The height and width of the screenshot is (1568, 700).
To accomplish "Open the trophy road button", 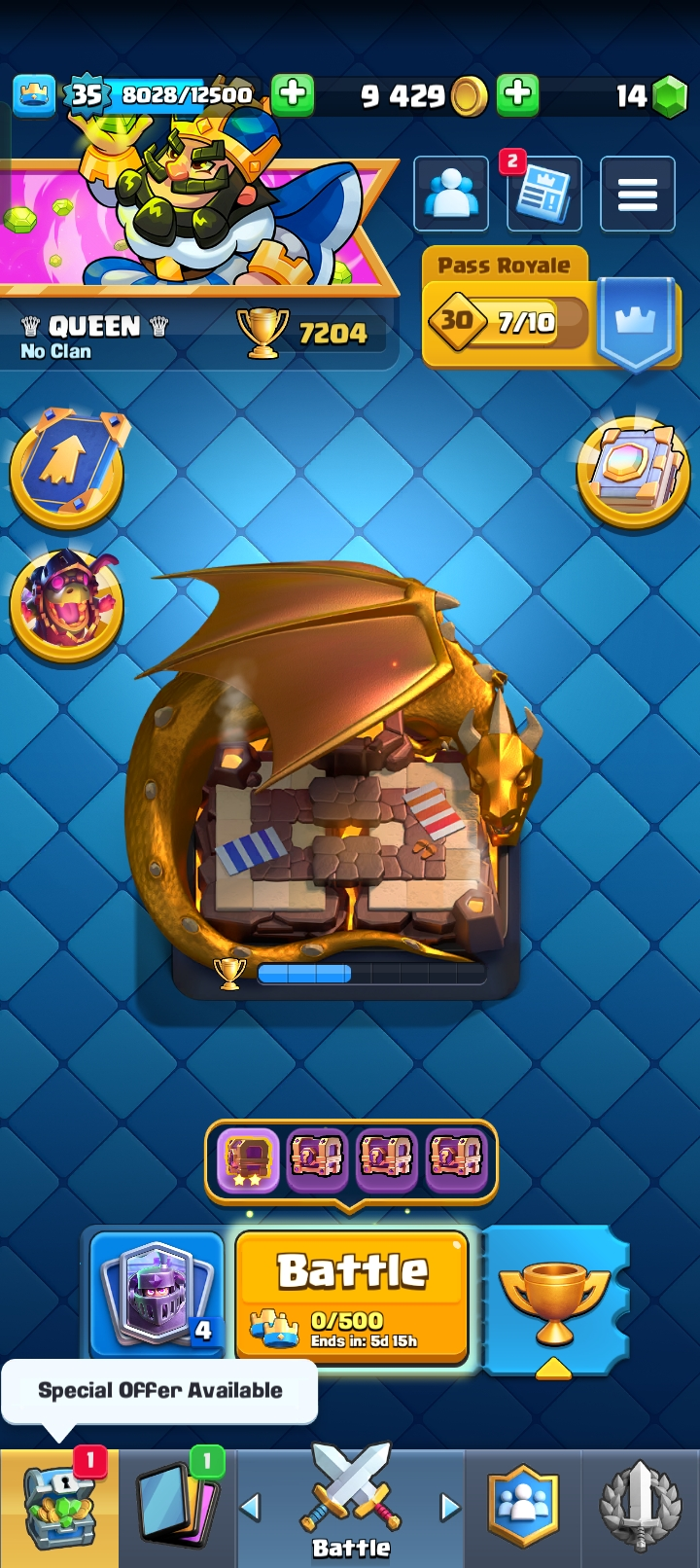I will click(x=554, y=1299).
